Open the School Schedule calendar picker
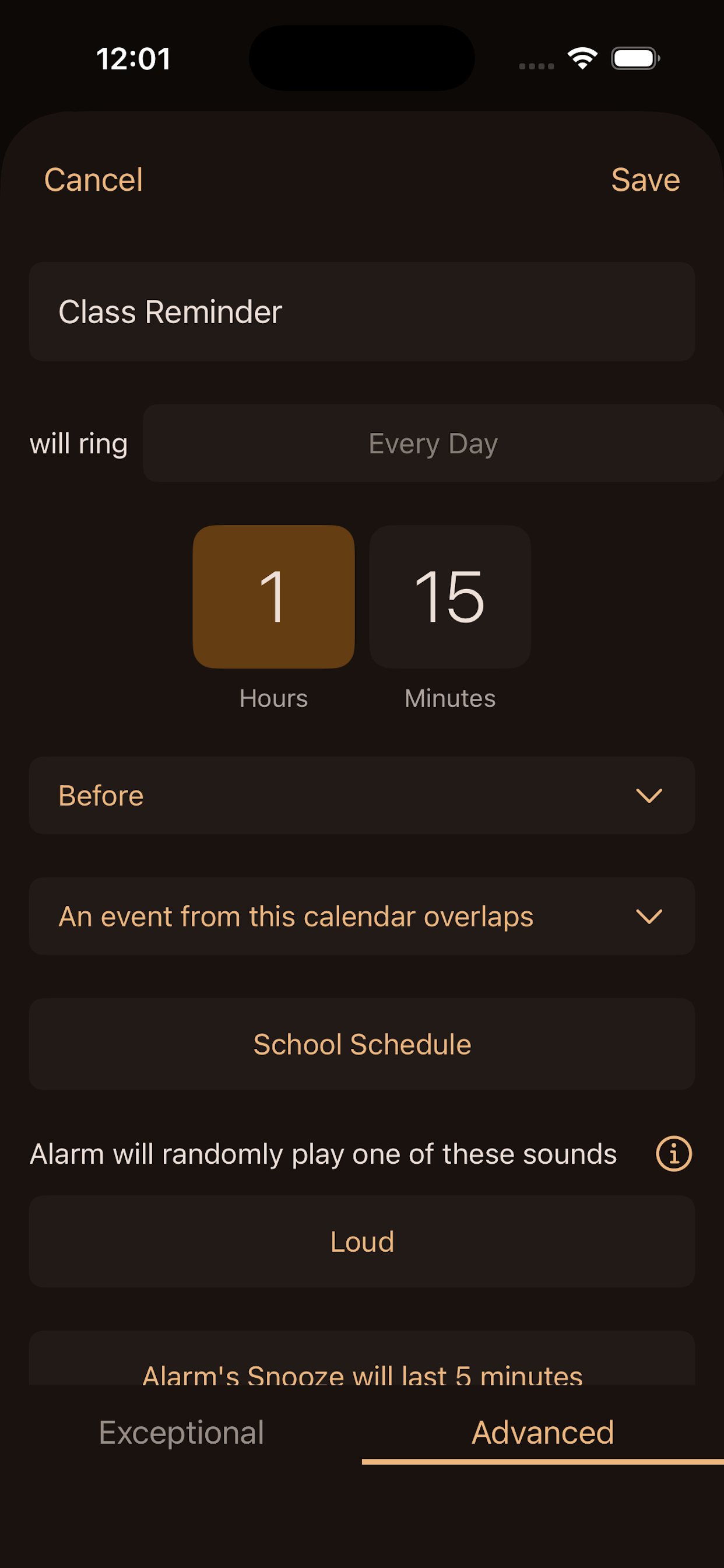The width and height of the screenshot is (724, 1568). pos(361,1042)
